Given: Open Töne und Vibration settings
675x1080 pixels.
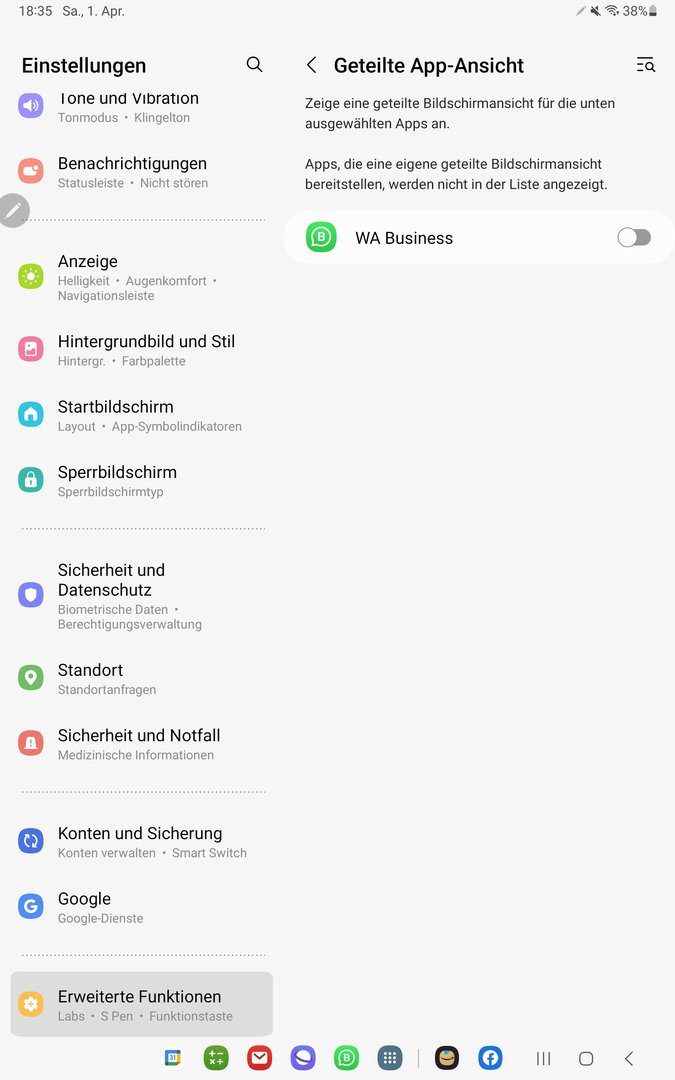Looking at the screenshot, I should point(128,106).
